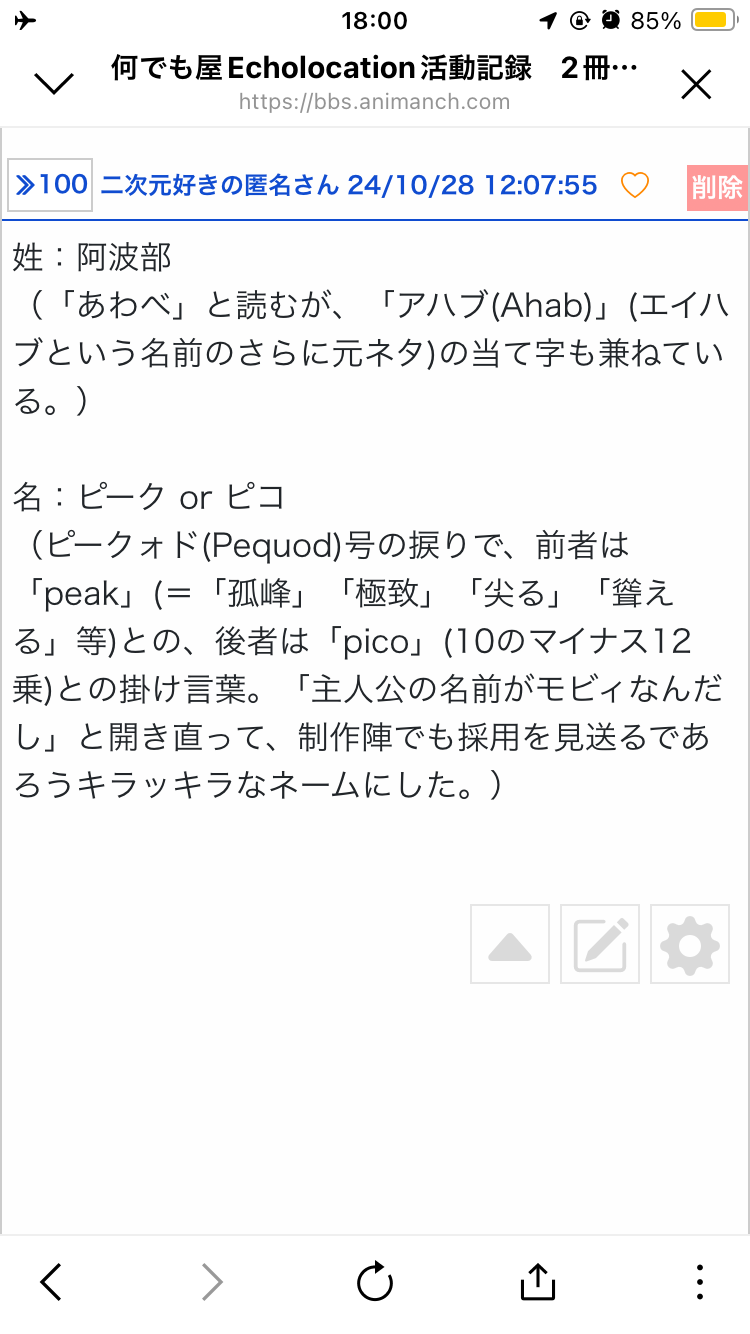Collapse the browser view with the down chevron

[x=54, y=85]
